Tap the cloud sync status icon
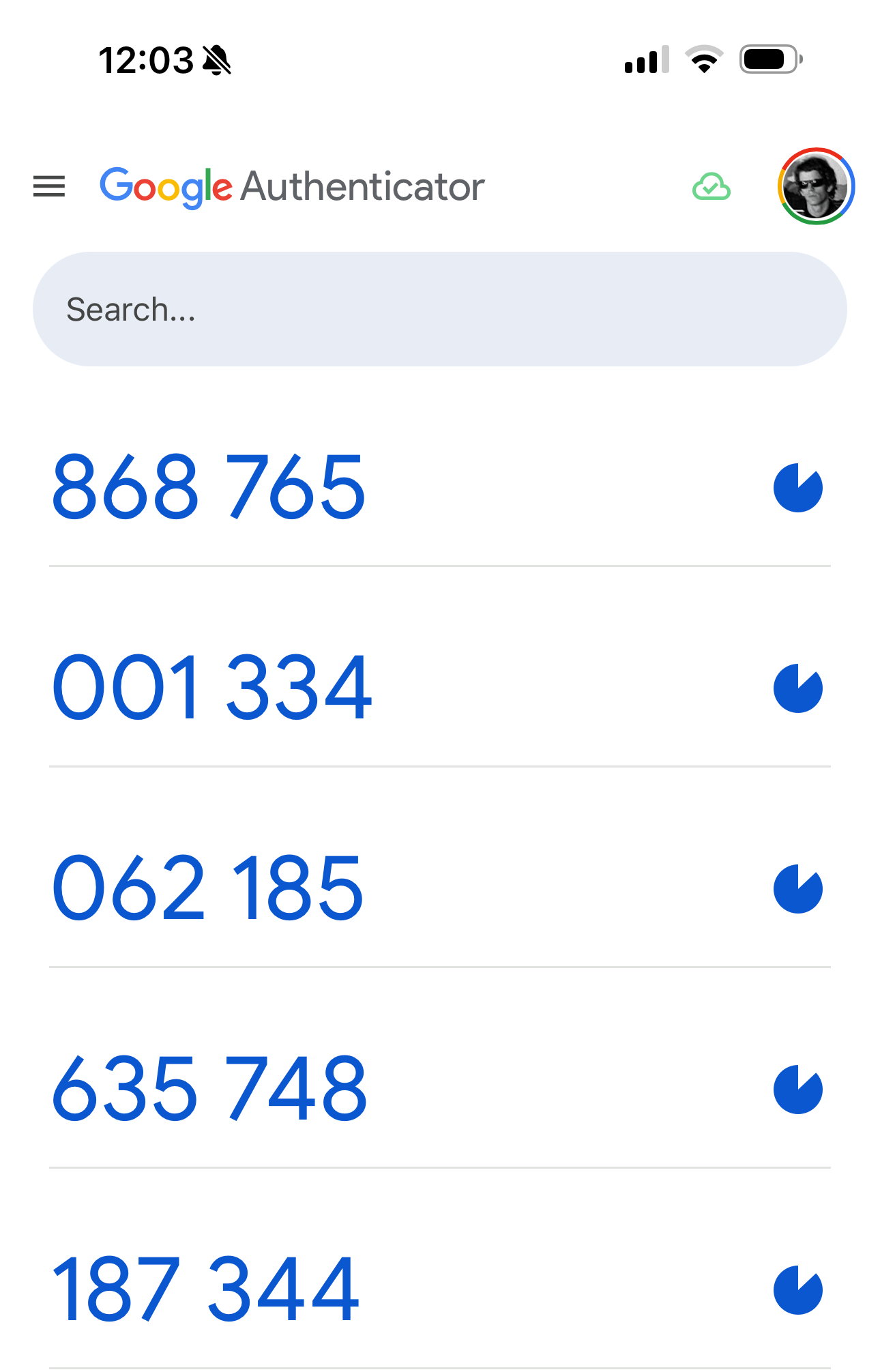Screen dimensions: 880x1372 (x=712, y=186)
